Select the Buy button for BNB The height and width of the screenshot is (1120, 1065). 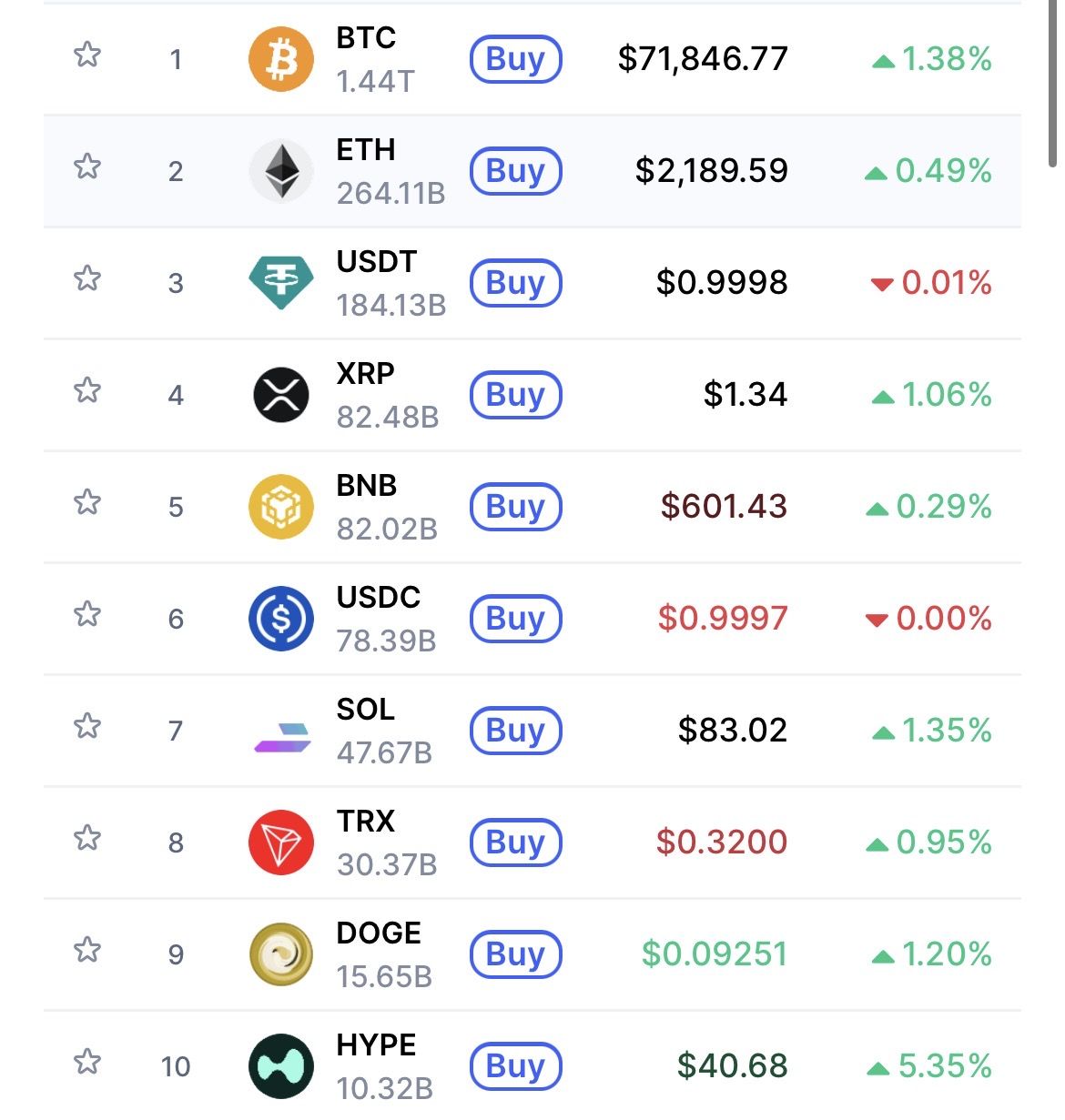[x=515, y=507]
